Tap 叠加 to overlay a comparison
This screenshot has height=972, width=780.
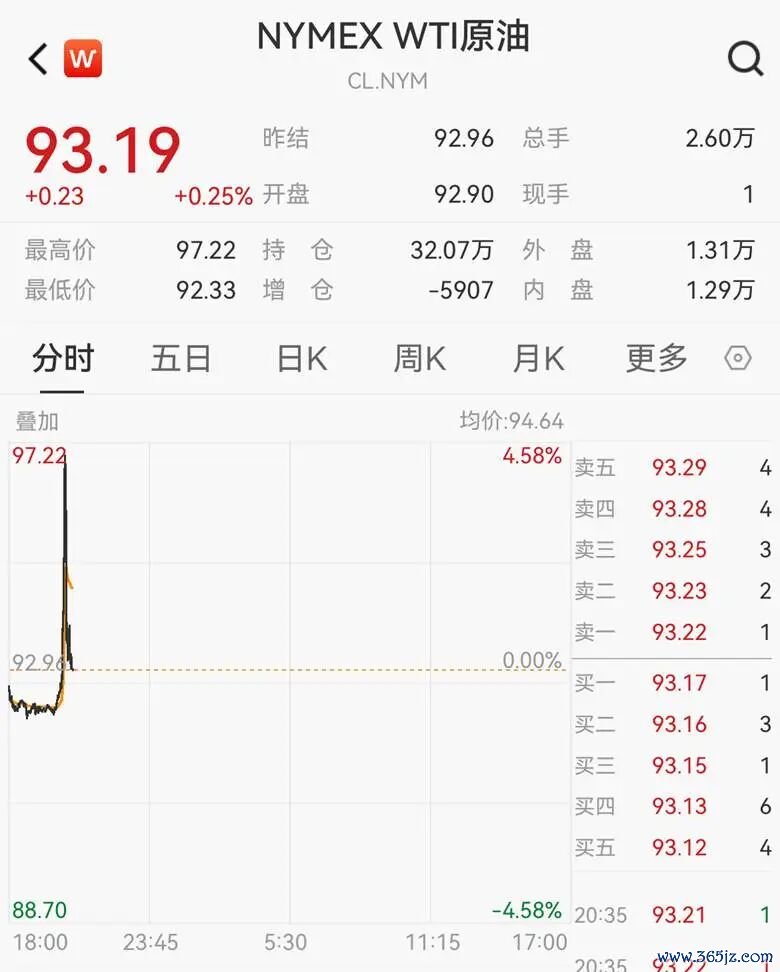(37, 422)
